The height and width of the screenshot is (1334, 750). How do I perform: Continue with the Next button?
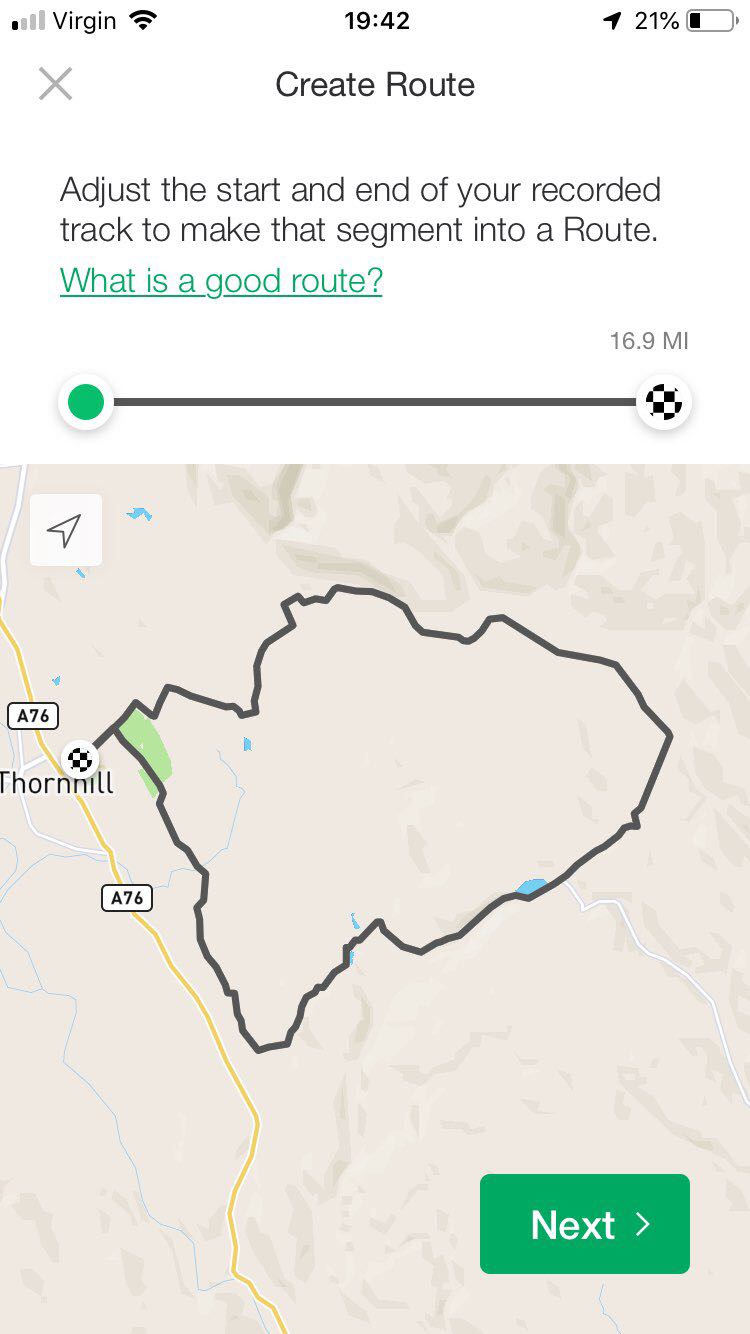pyautogui.click(x=585, y=1224)
